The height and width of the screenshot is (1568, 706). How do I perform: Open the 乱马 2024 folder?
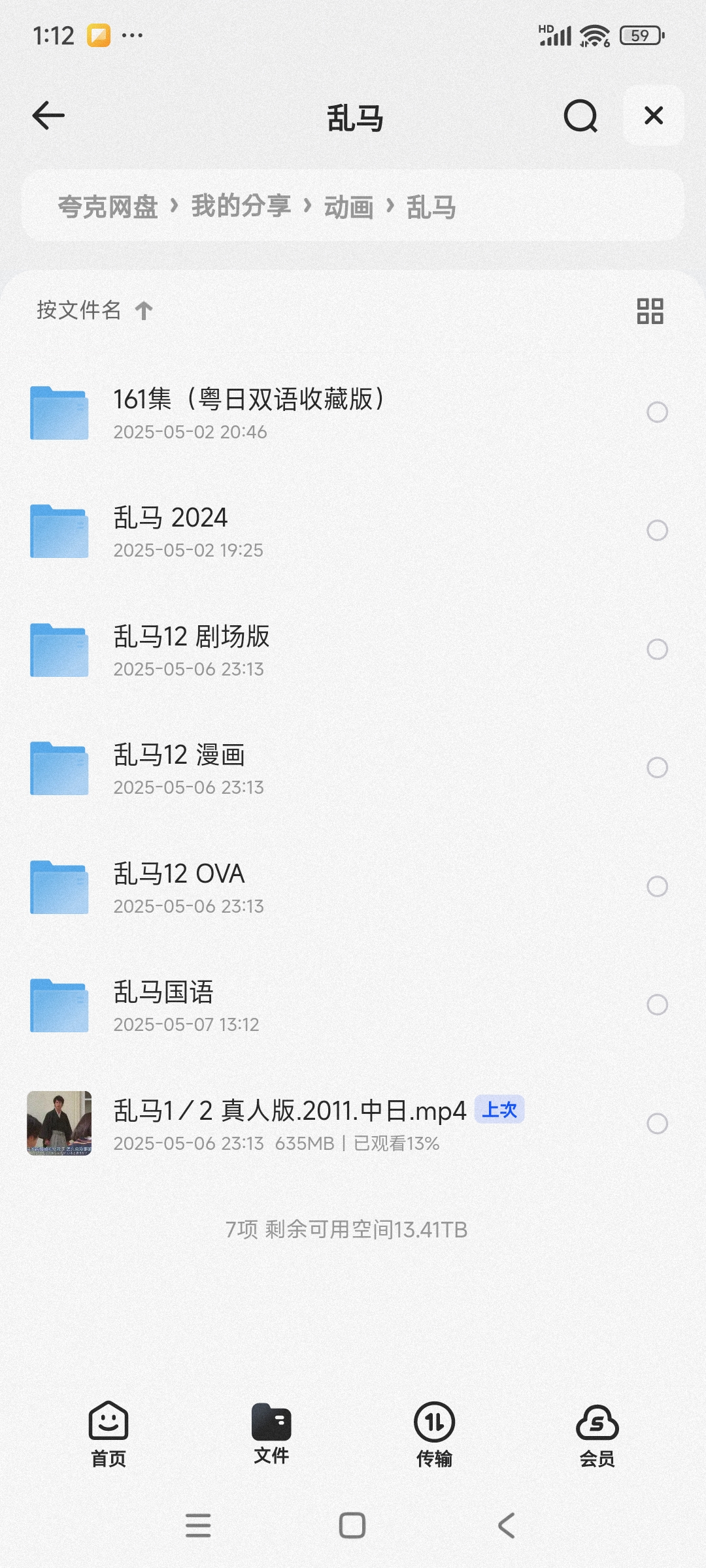pyautogui.click(x=353, y=531)
